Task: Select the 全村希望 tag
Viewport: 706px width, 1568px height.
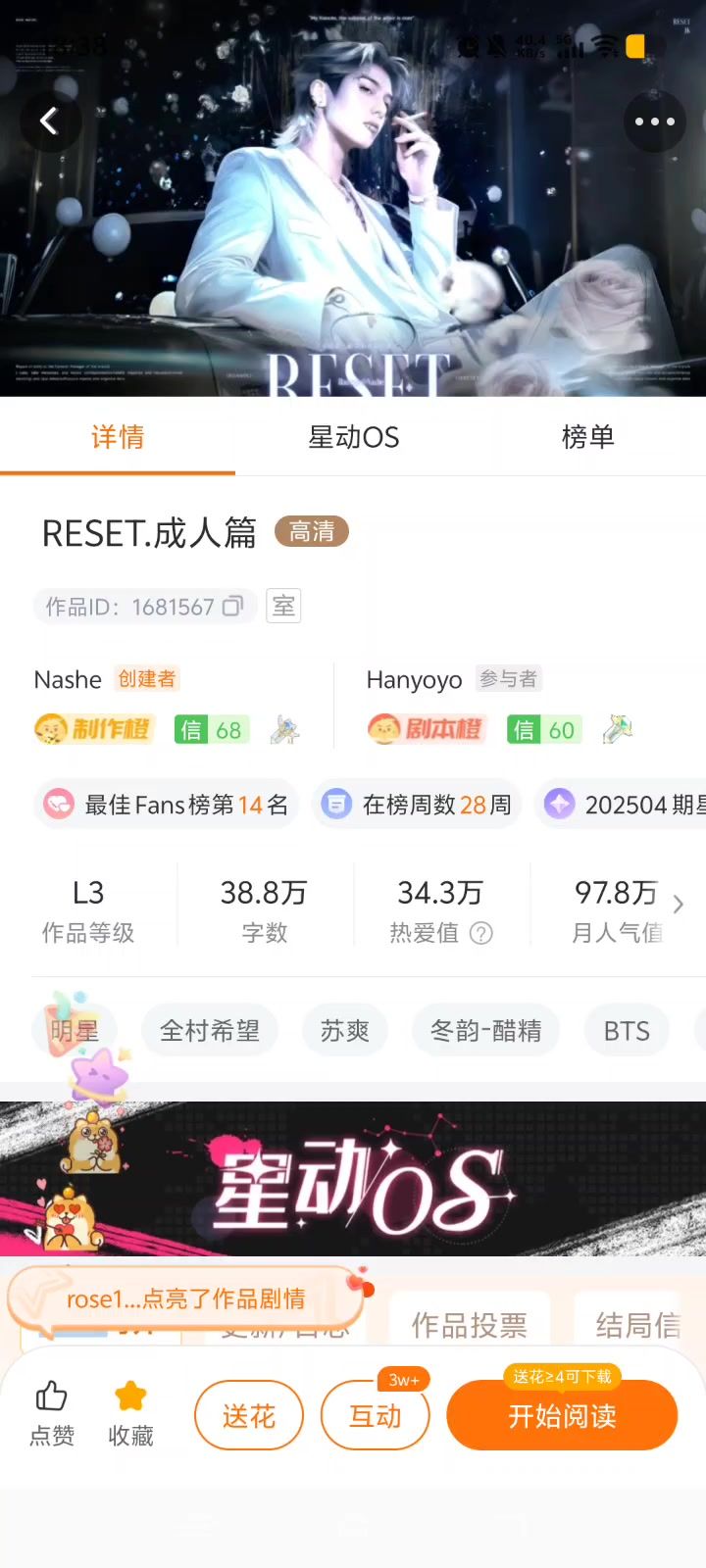Action: [x=210, y=1031]
